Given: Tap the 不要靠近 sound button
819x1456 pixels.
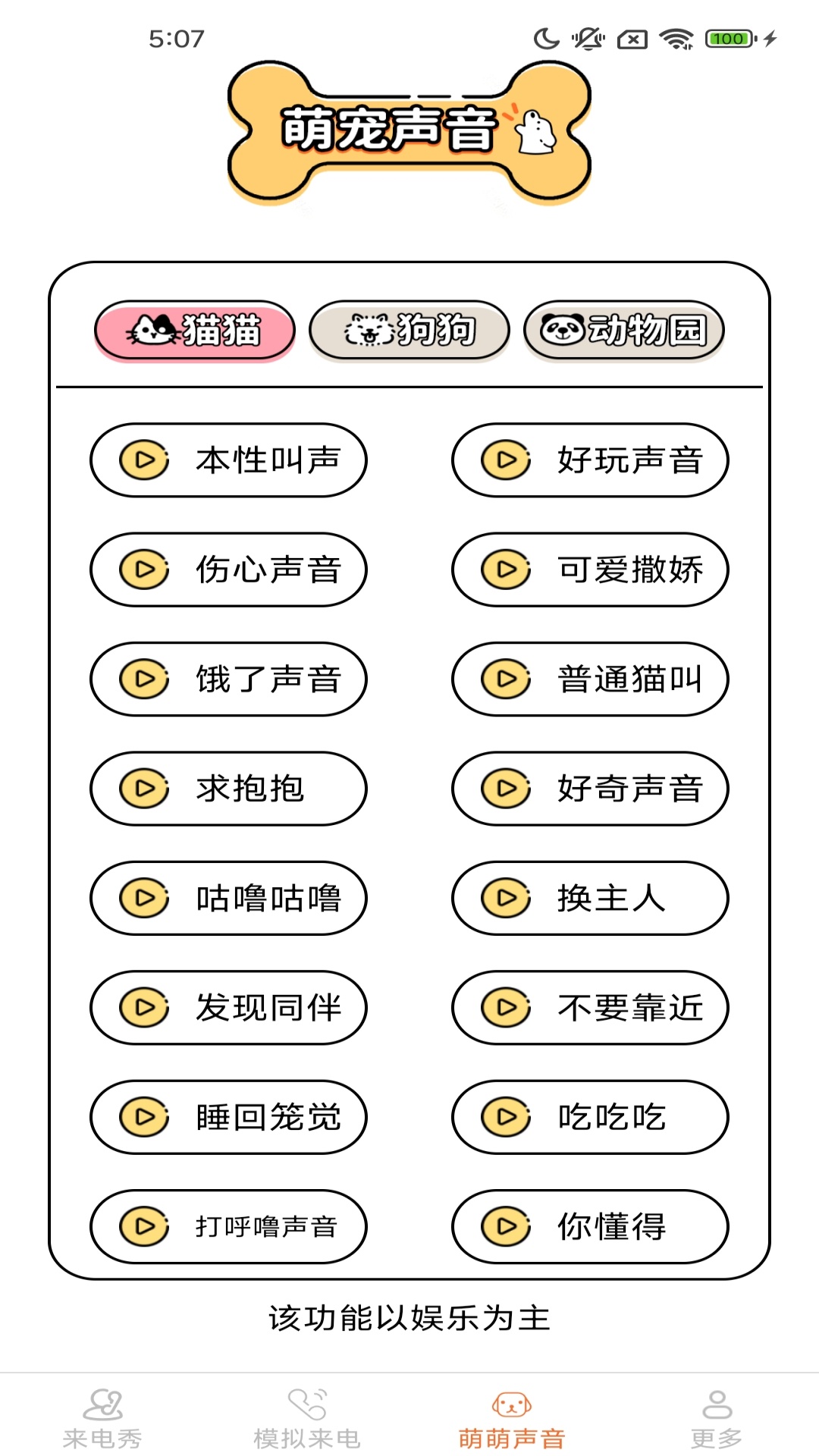Looking at the screenshot, I should coord(590,1008).
